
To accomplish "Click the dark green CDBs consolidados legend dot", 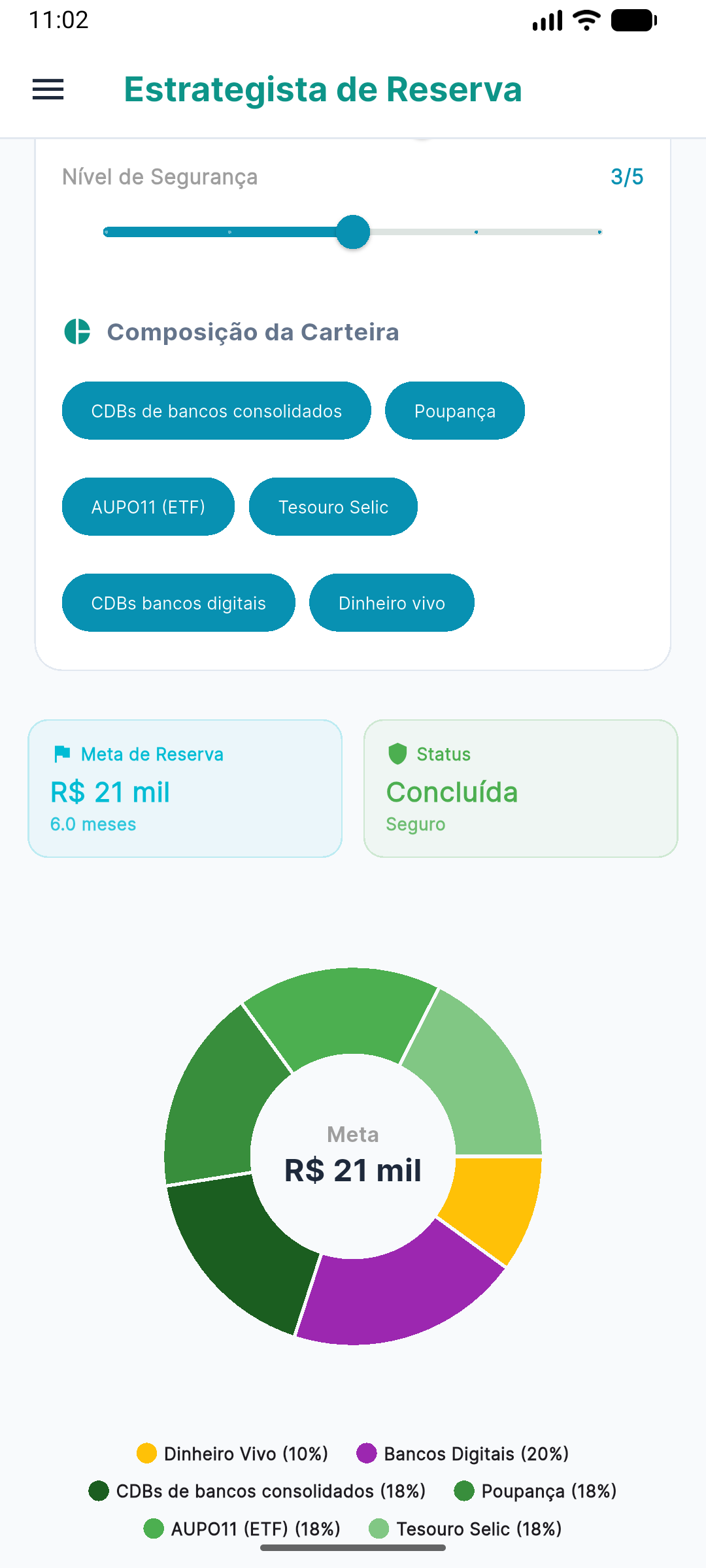I will click(x=99, y=1492).
